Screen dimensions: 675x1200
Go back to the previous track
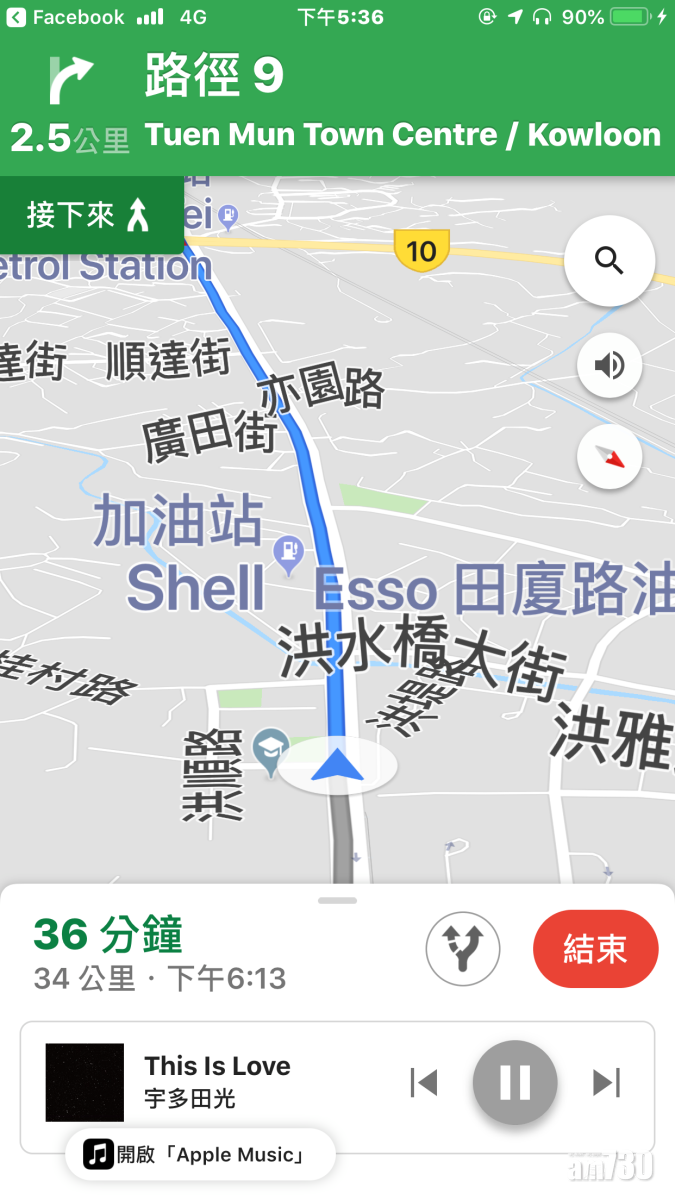point(424,1082)
